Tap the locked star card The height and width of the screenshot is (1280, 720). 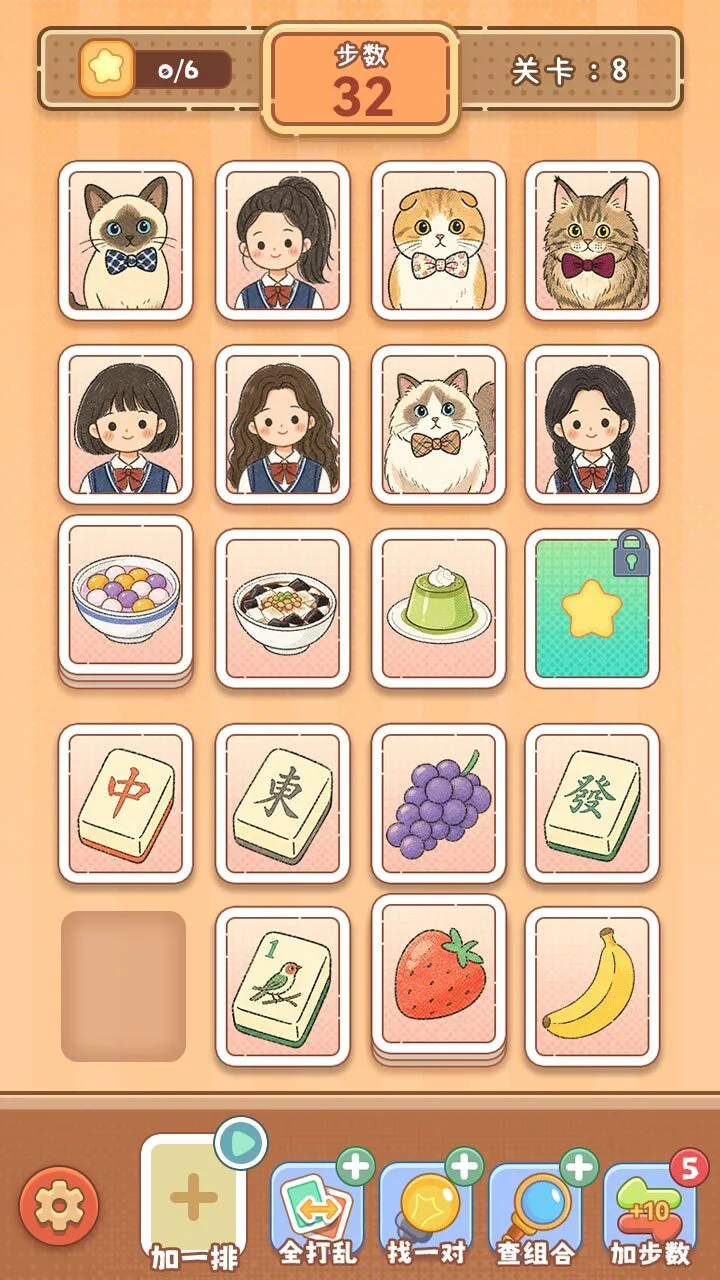[x=592, y=608]
